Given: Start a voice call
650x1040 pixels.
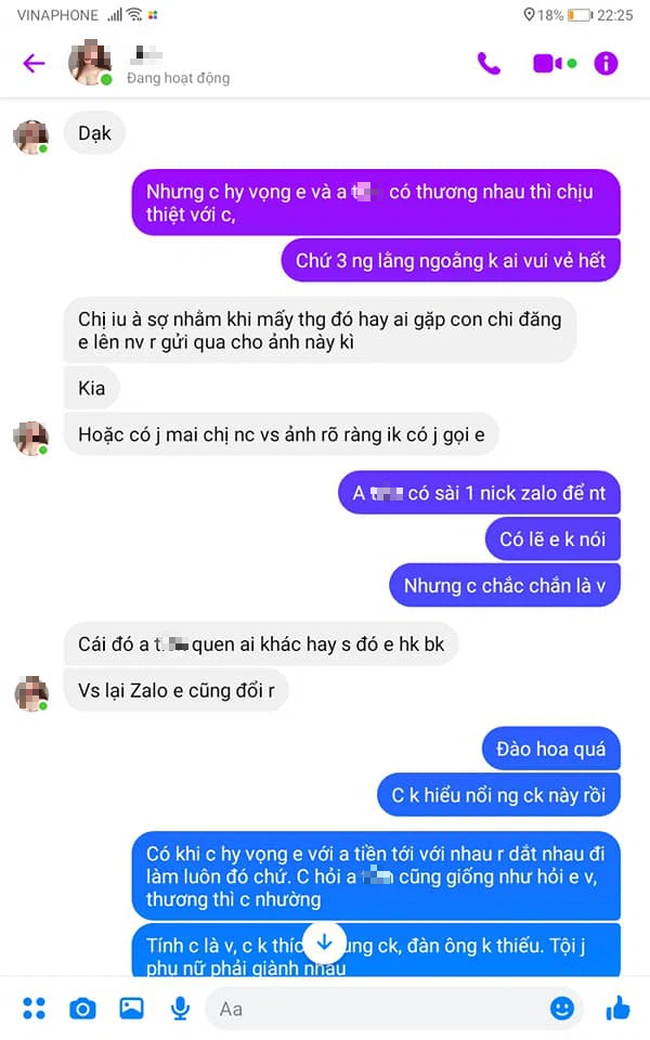Looking at the screenshot, I should pos(489,64).
